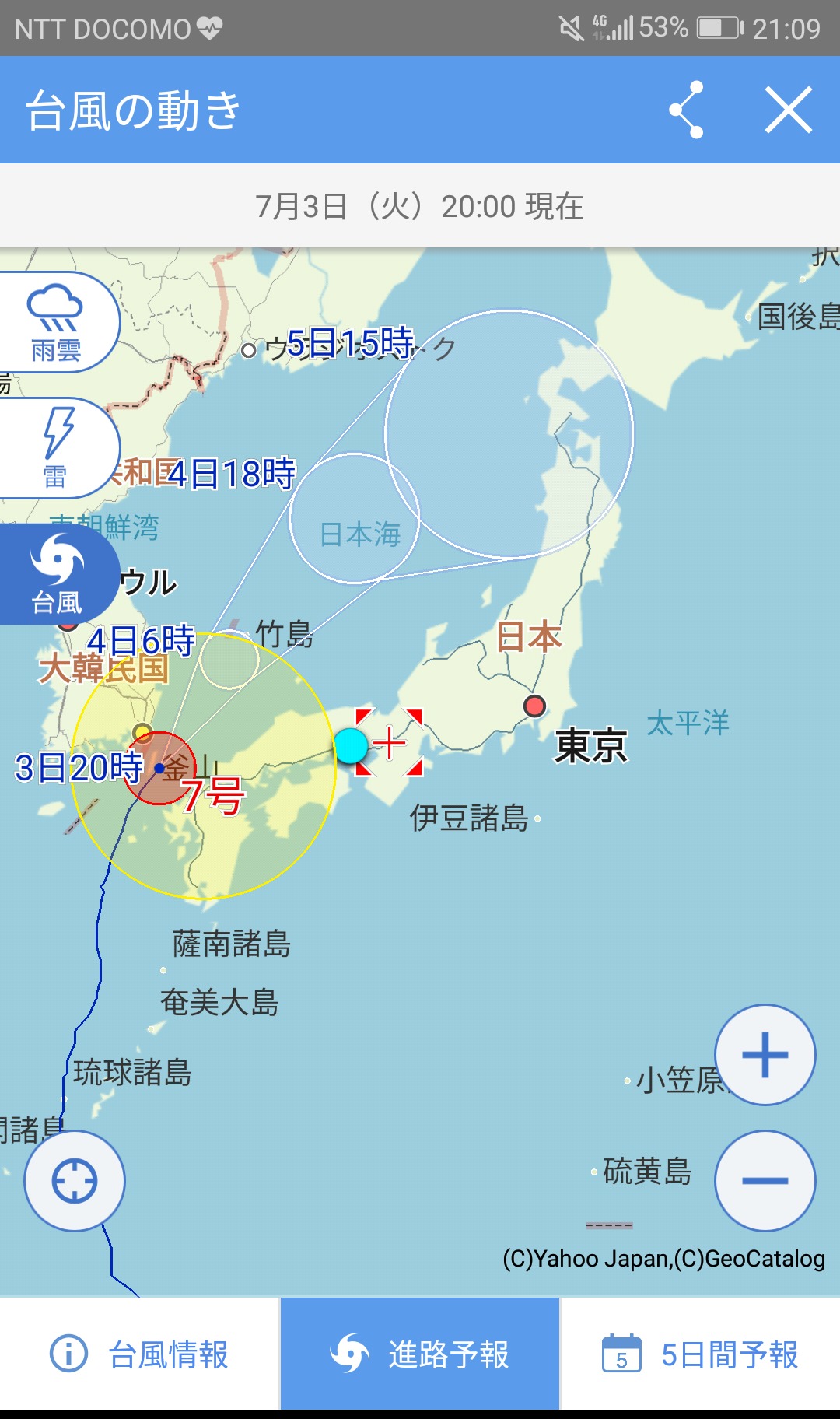The image size is (840, 1419).
Task: Zoom in on the map
Action: pyautogui.click(x=765, y=1055)
